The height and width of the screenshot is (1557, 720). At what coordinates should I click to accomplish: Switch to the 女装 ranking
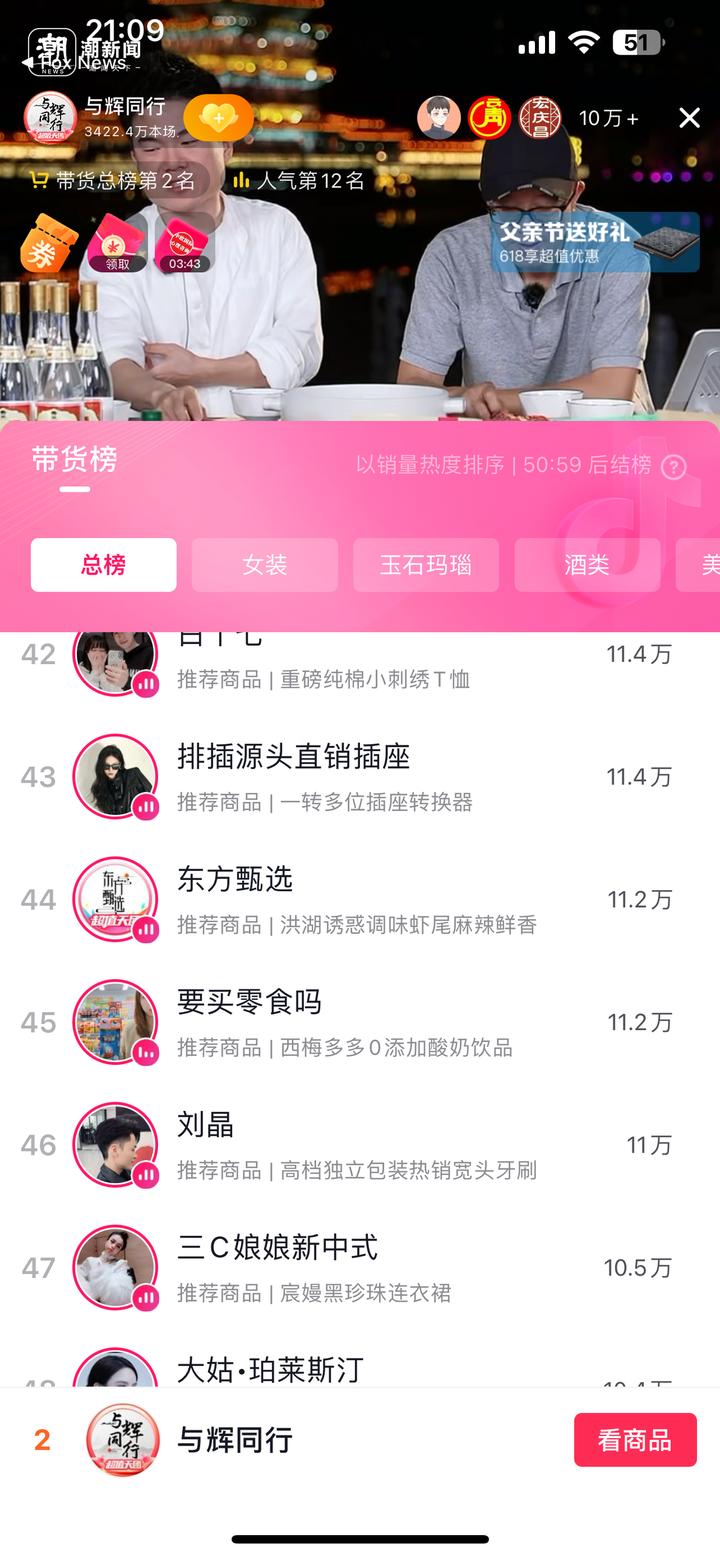265,565
